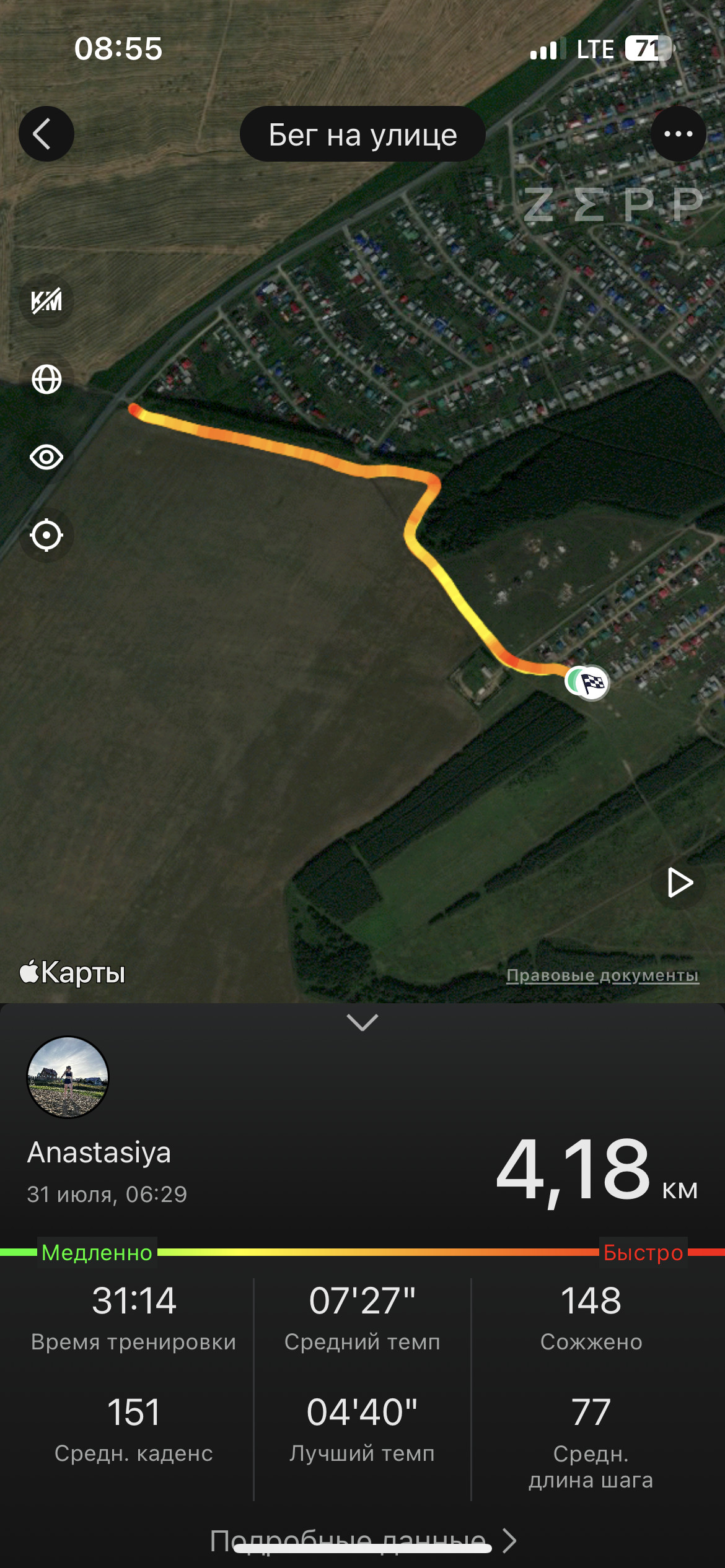
Task: Collapse the stats panel with the chevron
Action: click(362, 1022)
